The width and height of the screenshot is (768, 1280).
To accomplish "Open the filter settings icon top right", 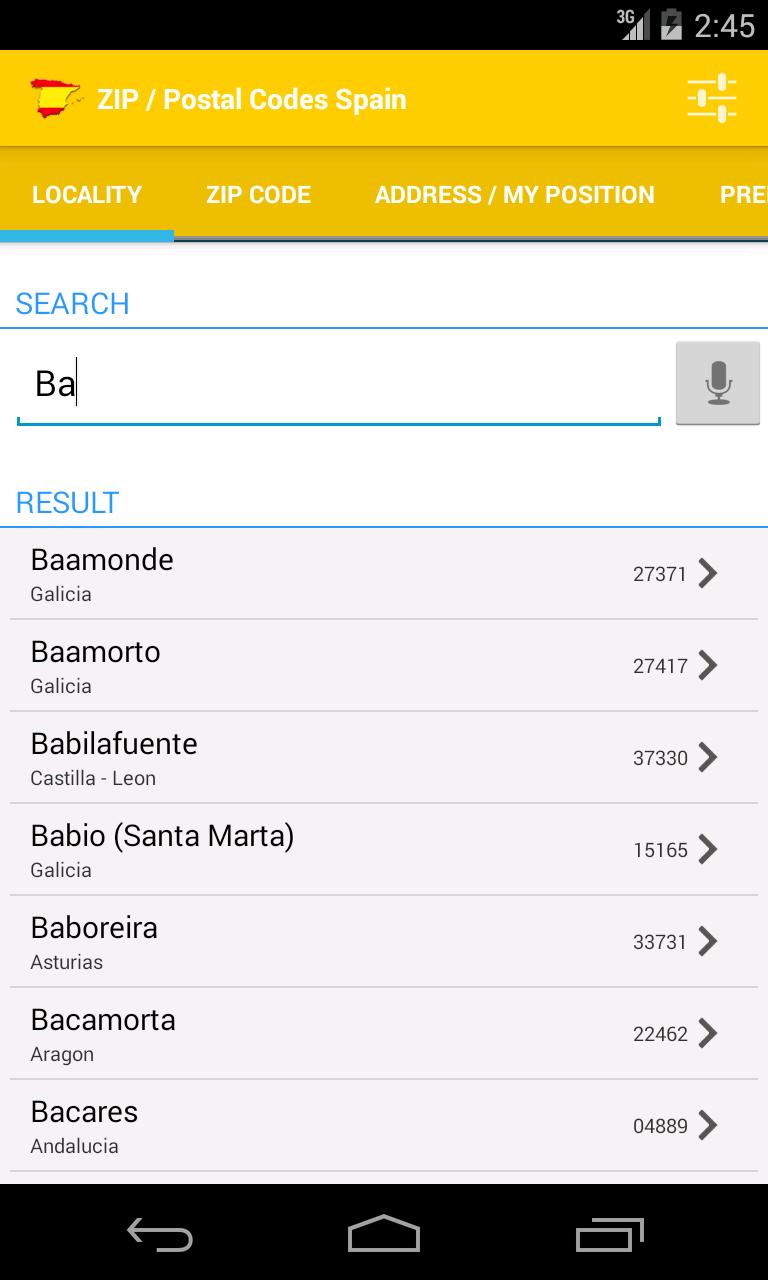I will click(714, 98).
